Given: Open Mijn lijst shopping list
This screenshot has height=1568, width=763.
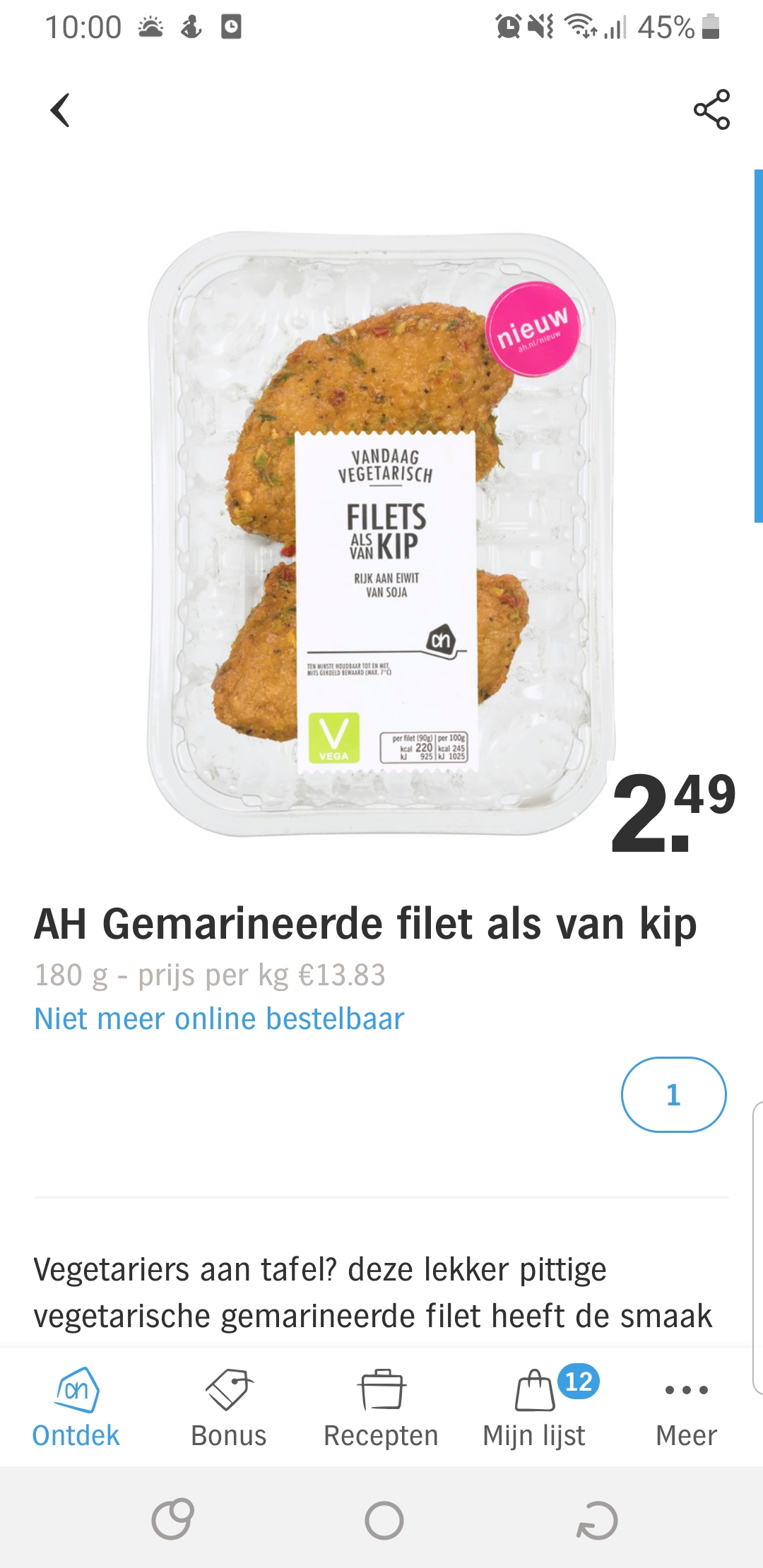Looking at the screenshot, I should (x=535, y=1407).
